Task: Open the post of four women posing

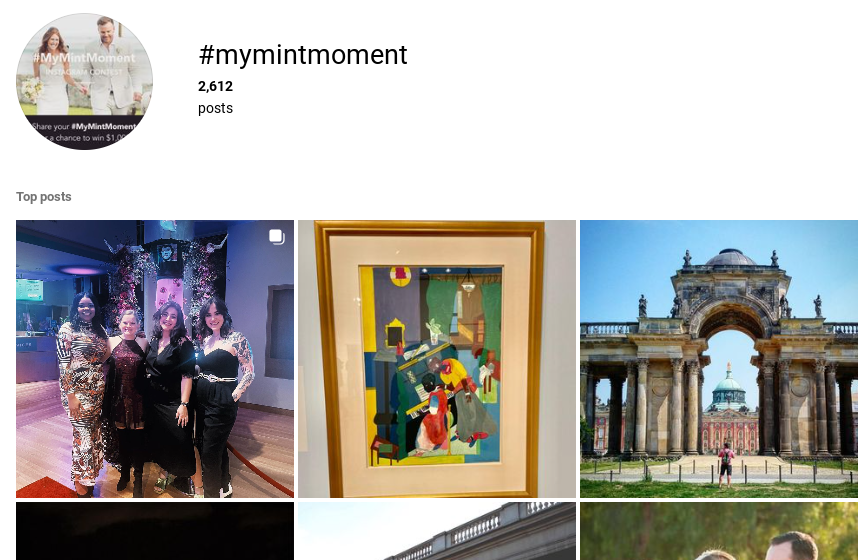Action: pyautogui.click(x=155, y=358)
